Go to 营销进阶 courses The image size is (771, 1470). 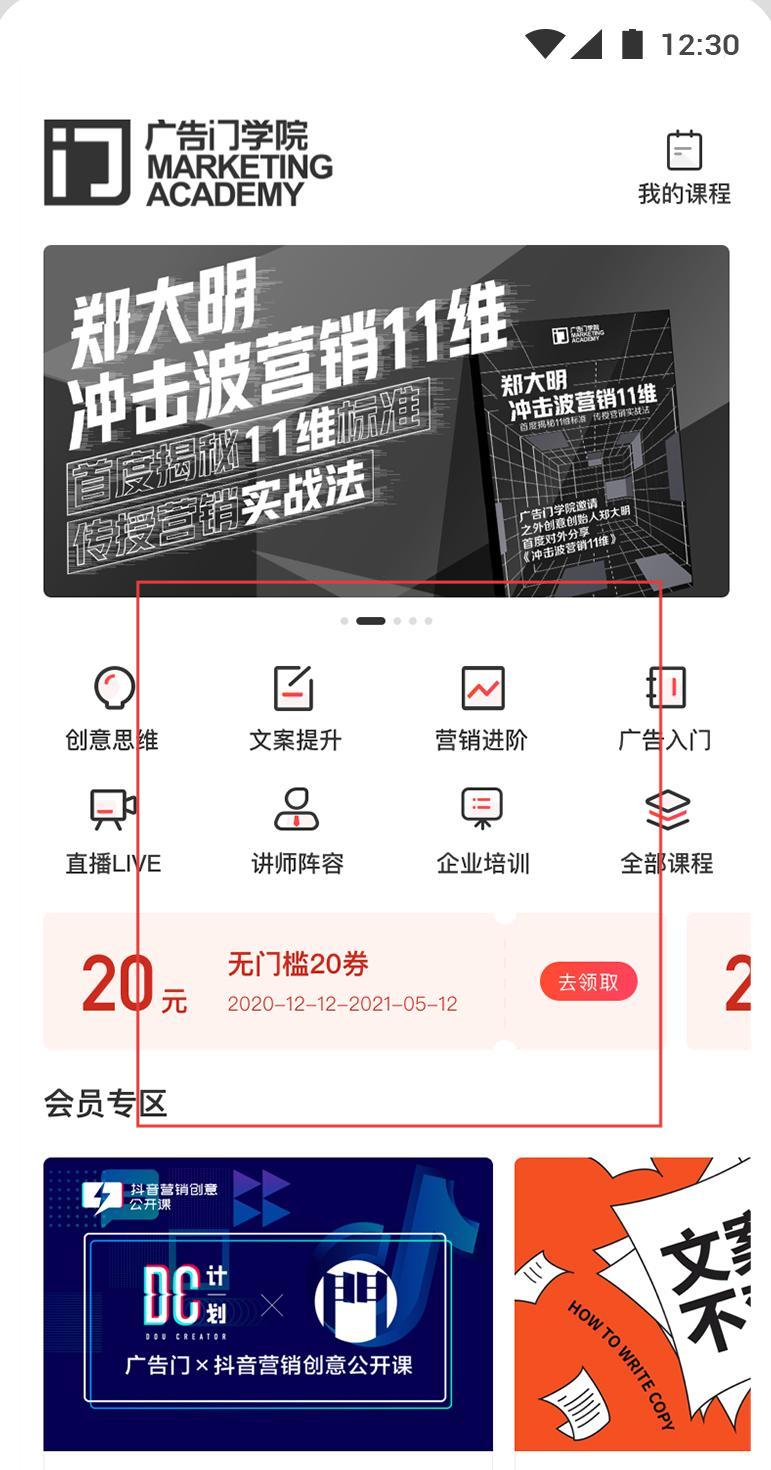[481, 709]
